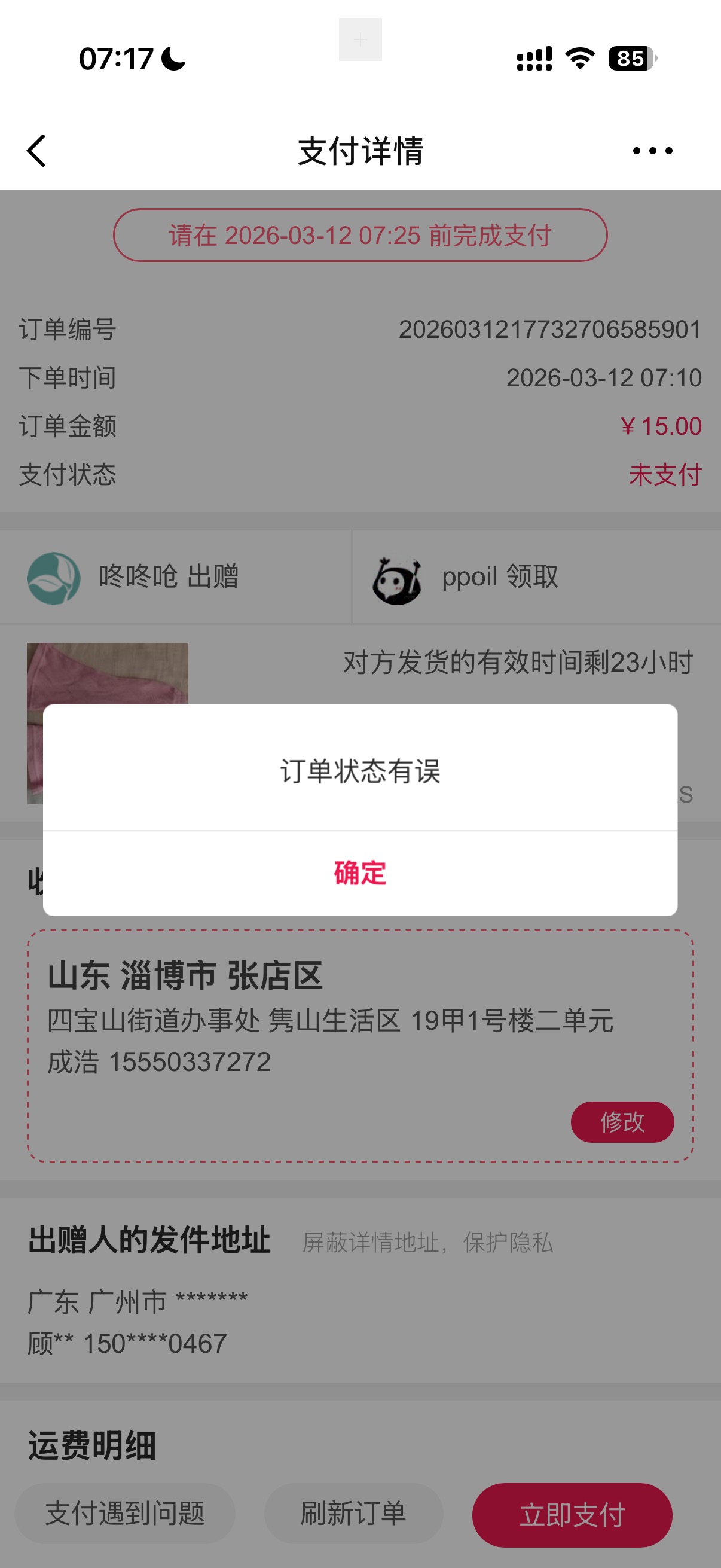Image resolution: width=721 pixels, height=1568 pixels.
Task: Go back from 支付详情 page
Action: click(36, 151)
